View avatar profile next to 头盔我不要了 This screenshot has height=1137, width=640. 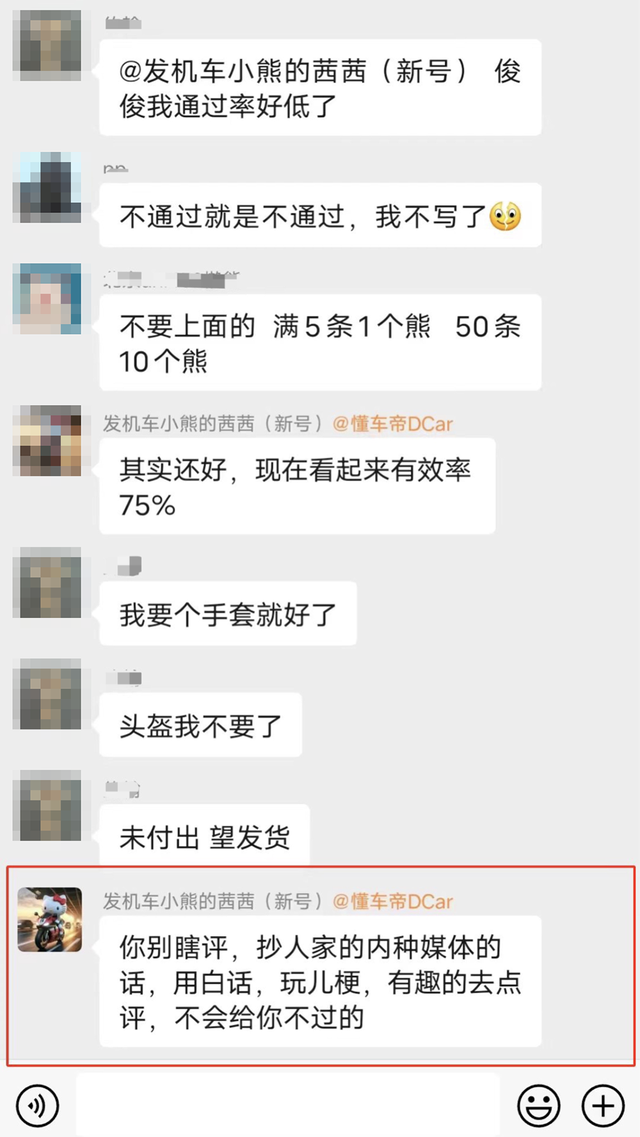click(48, 696)
